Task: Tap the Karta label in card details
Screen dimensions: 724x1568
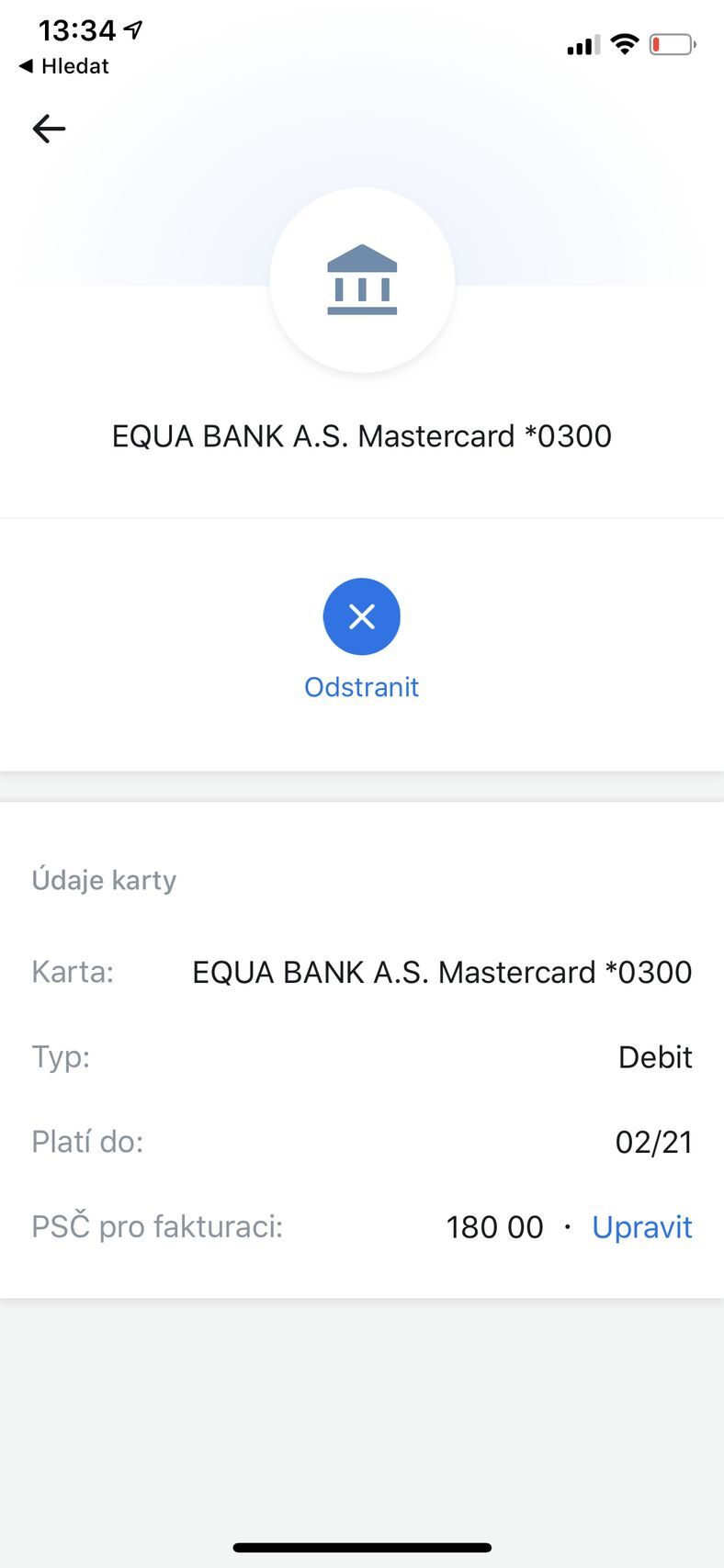Action: coord(73,972)
